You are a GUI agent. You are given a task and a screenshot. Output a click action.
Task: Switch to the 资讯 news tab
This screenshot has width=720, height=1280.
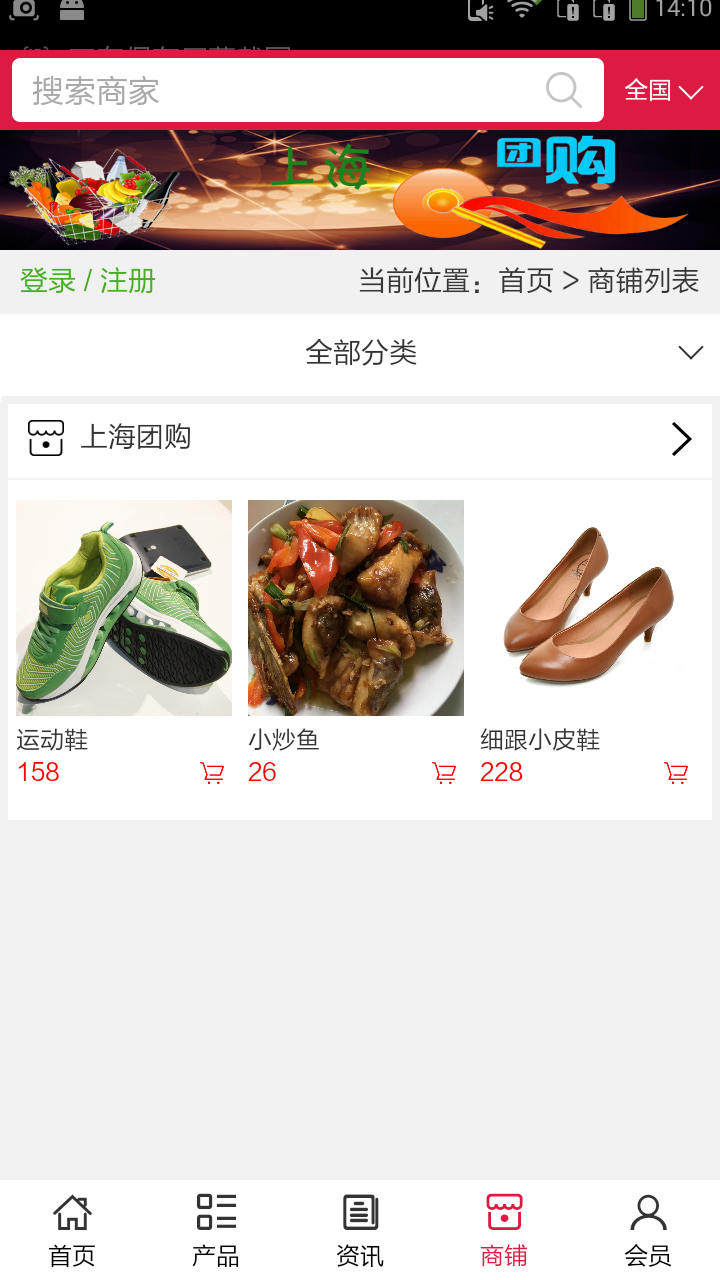pos(360,1230)
